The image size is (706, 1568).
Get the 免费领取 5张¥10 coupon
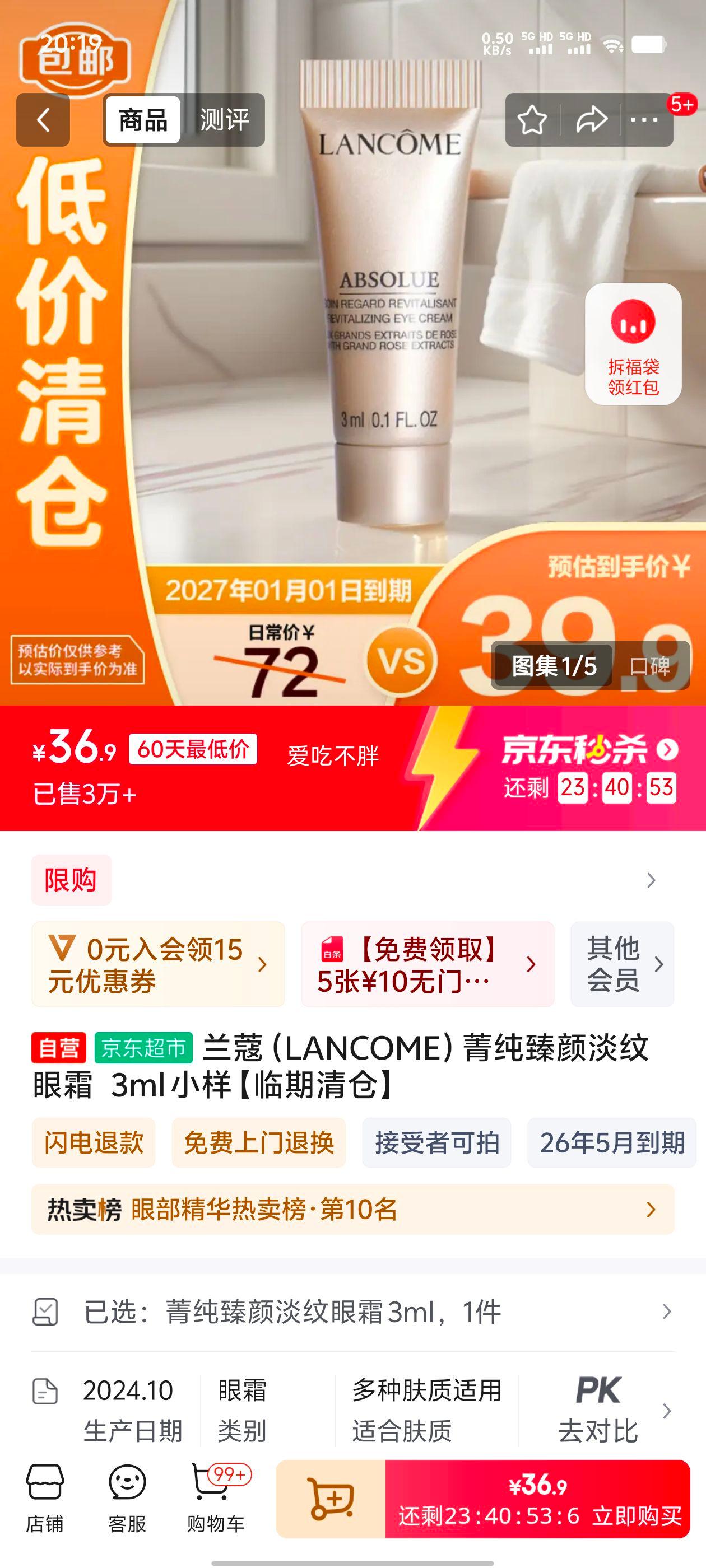[427, 964]
